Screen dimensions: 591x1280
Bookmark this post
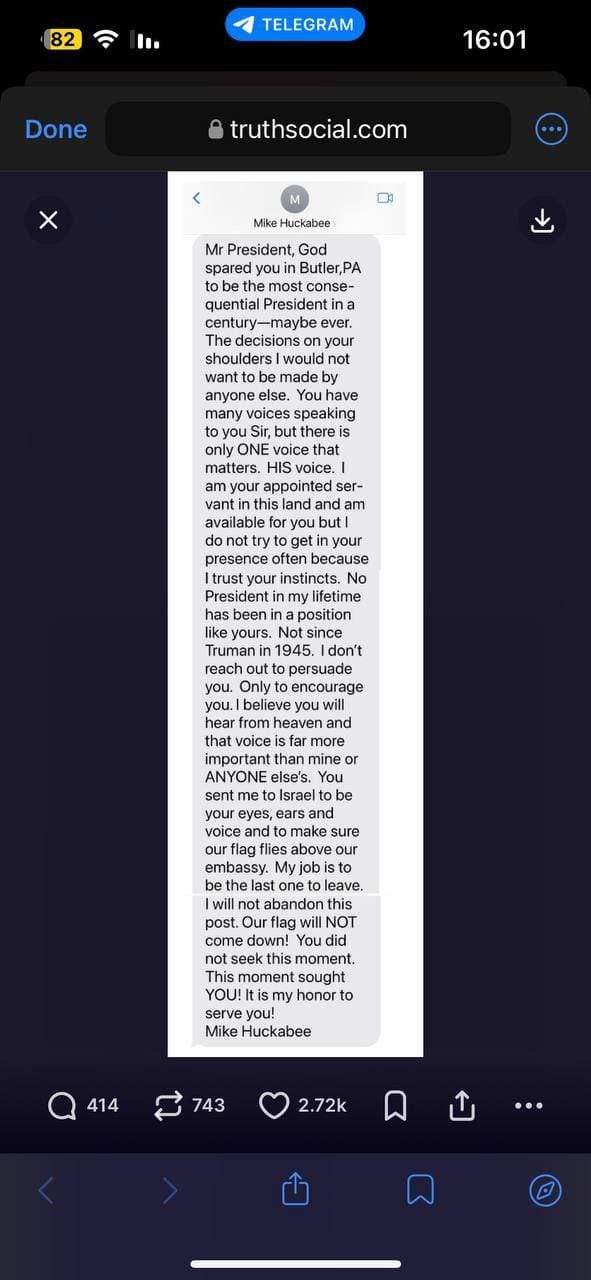(x=395, y=1105)
